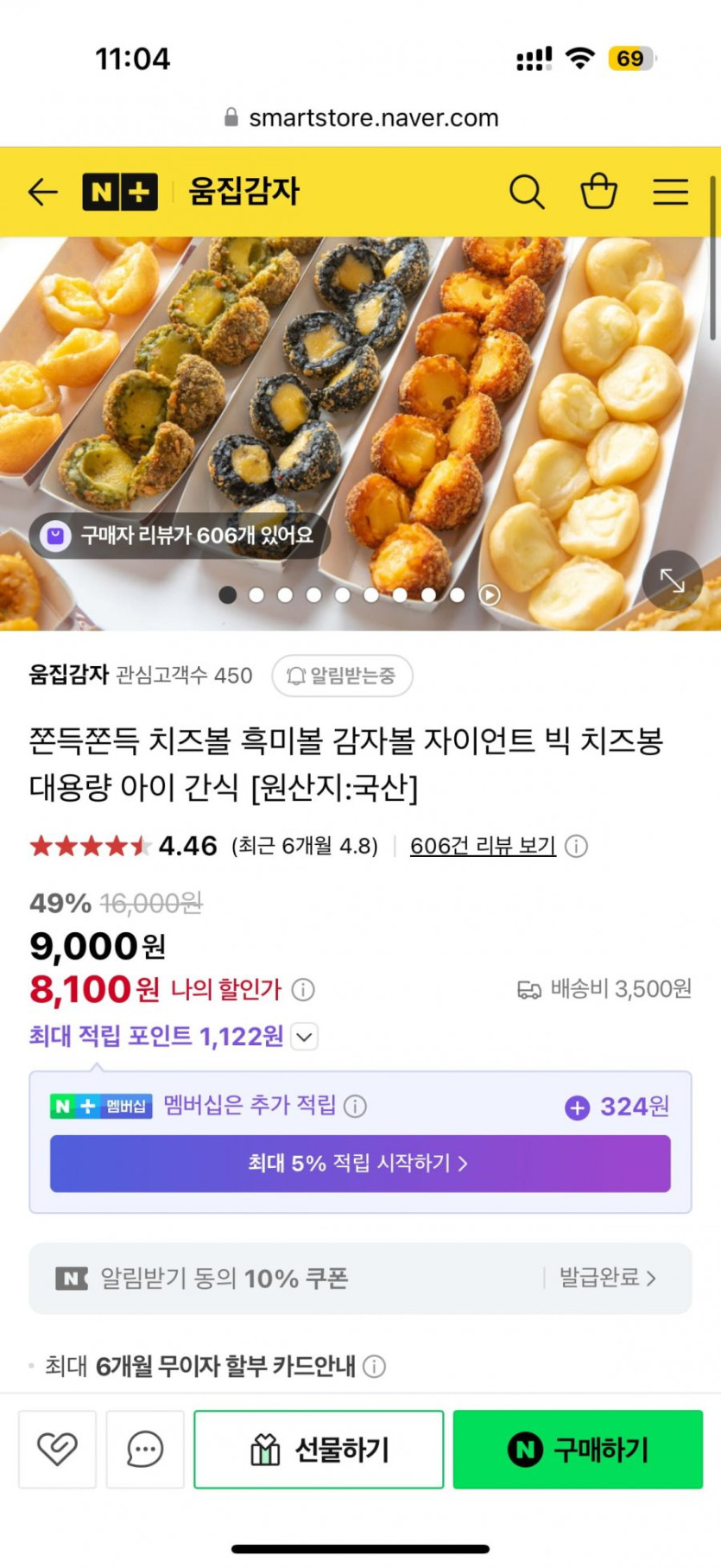721x1568 pixels.
Task: Tap the 선물하기 button
Action: pos(319,1449)
